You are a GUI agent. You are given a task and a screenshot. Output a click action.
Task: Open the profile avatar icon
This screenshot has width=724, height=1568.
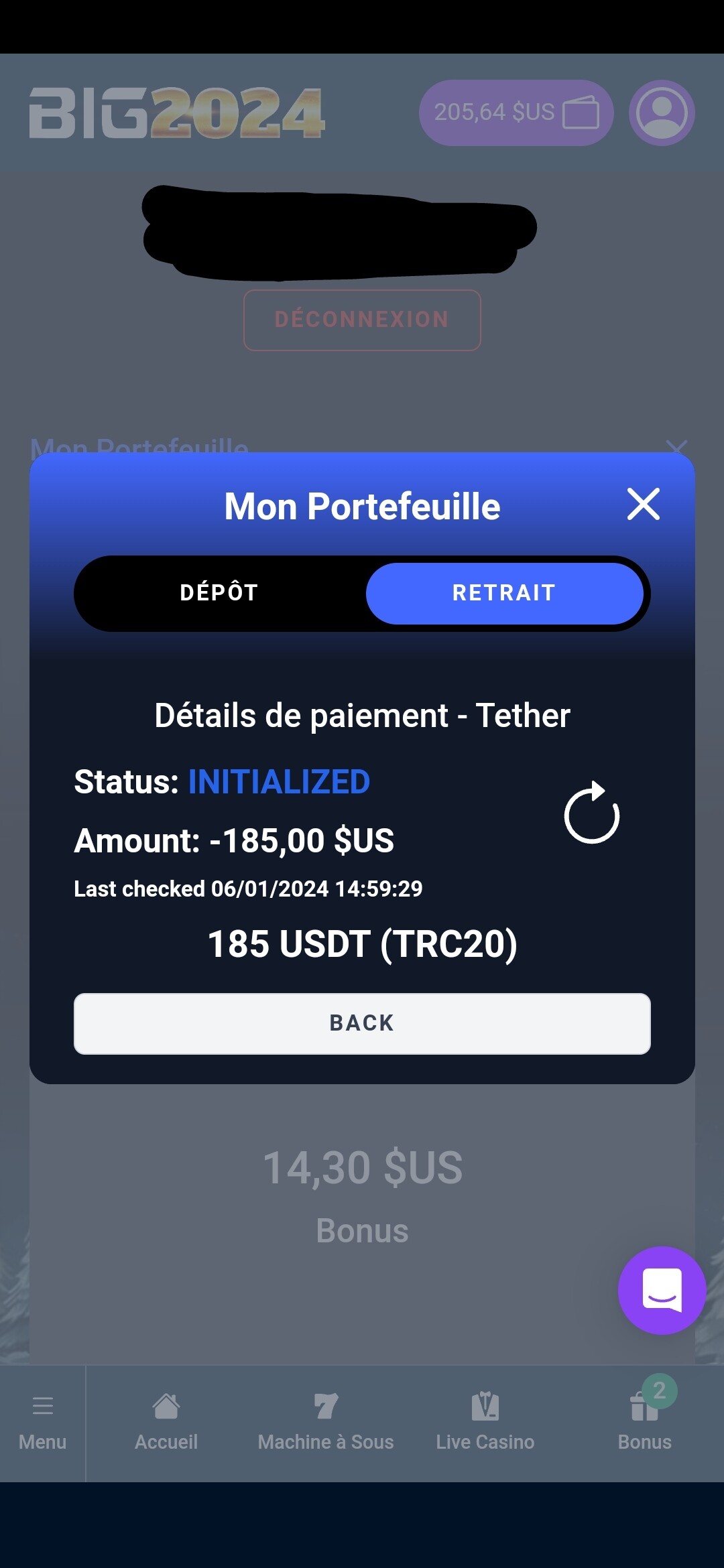pos(662,113)
